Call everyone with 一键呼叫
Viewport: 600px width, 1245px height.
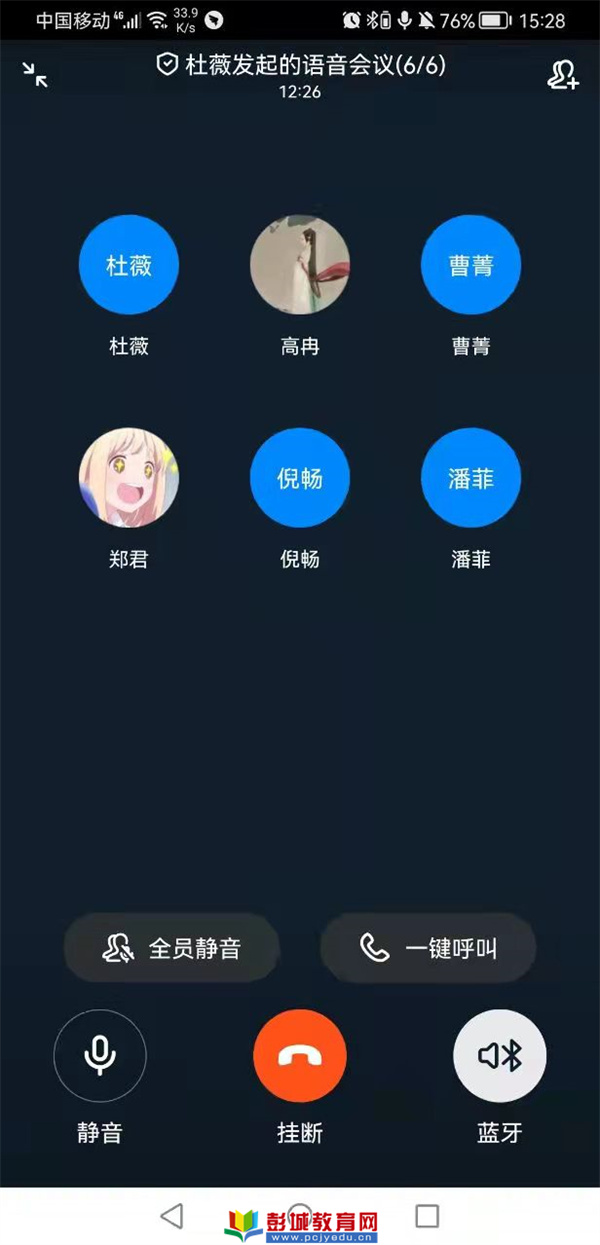click(x=428, y=948)
